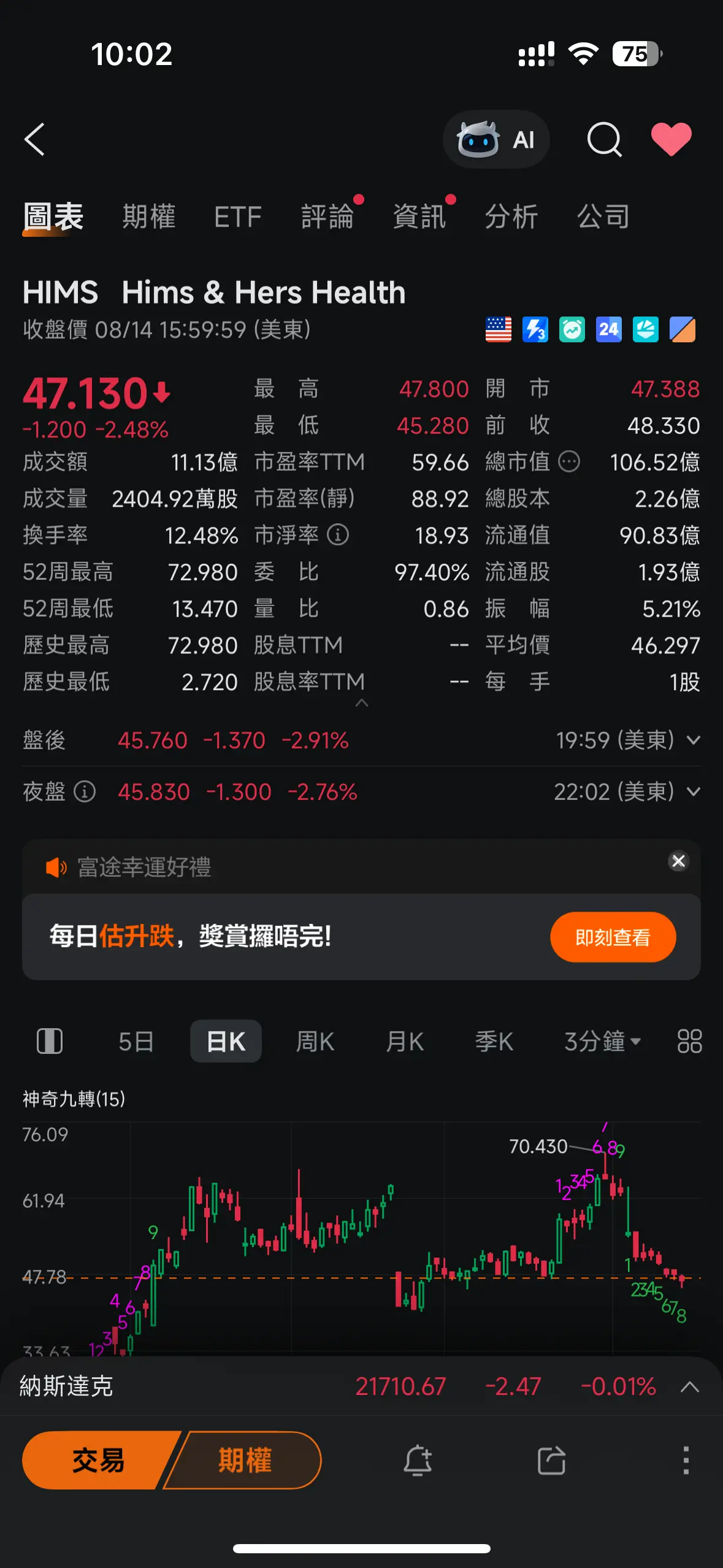Open the 資訊 tab
723x1568 pixels.
pyautogui.click(x=419, y=217)
